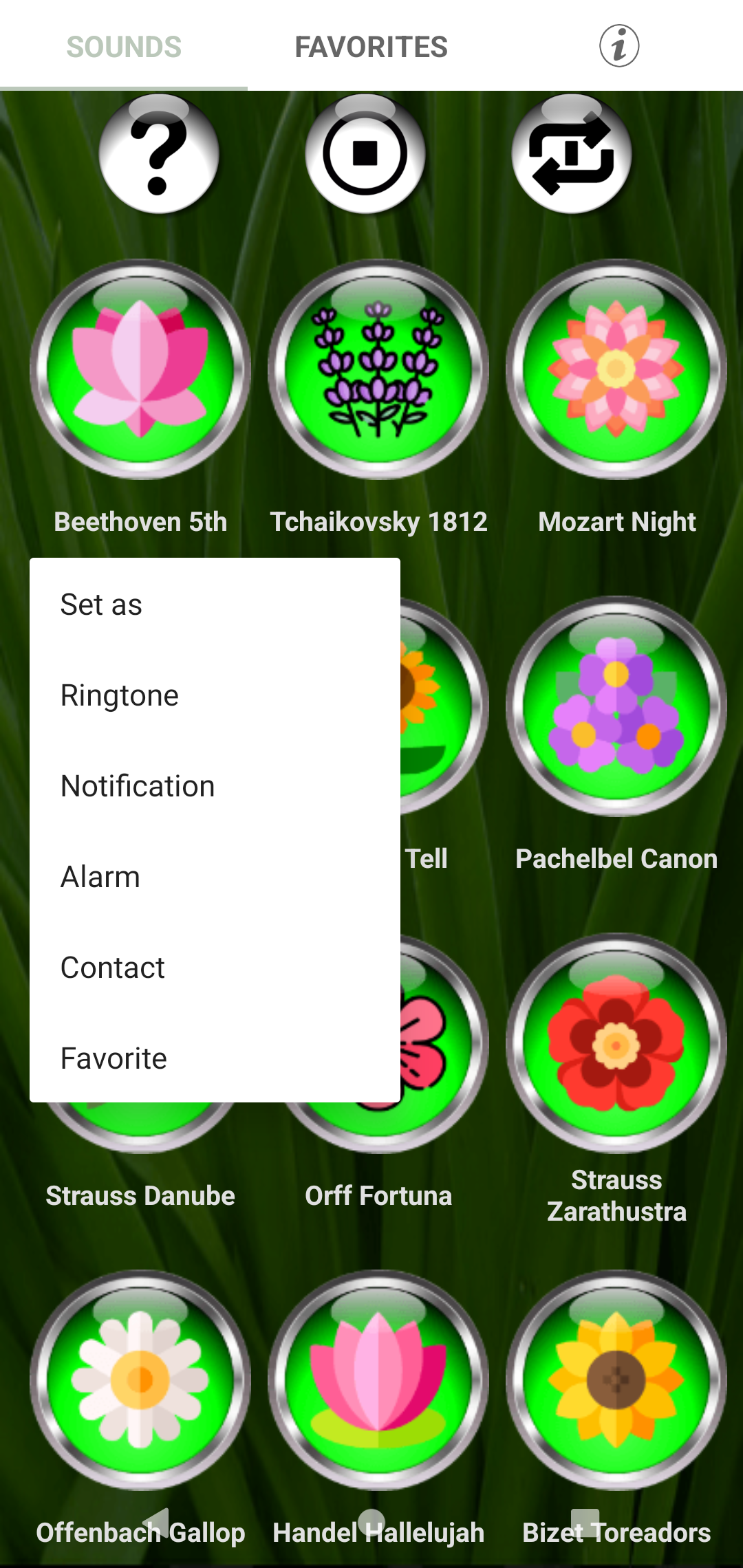Play the Bizet Toreadors sound

(616, 1380)
